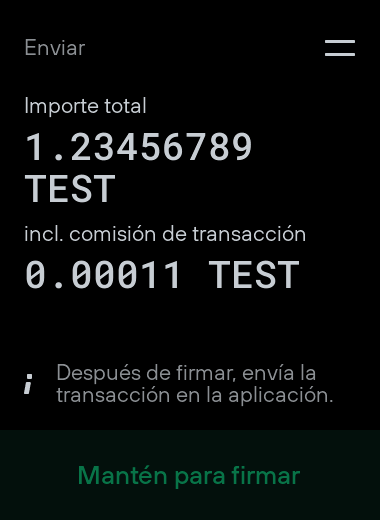The height and width of the screenshot is (520, 380).
Task: Tap the Mantén para firmar button
Action: coord(190,475)
